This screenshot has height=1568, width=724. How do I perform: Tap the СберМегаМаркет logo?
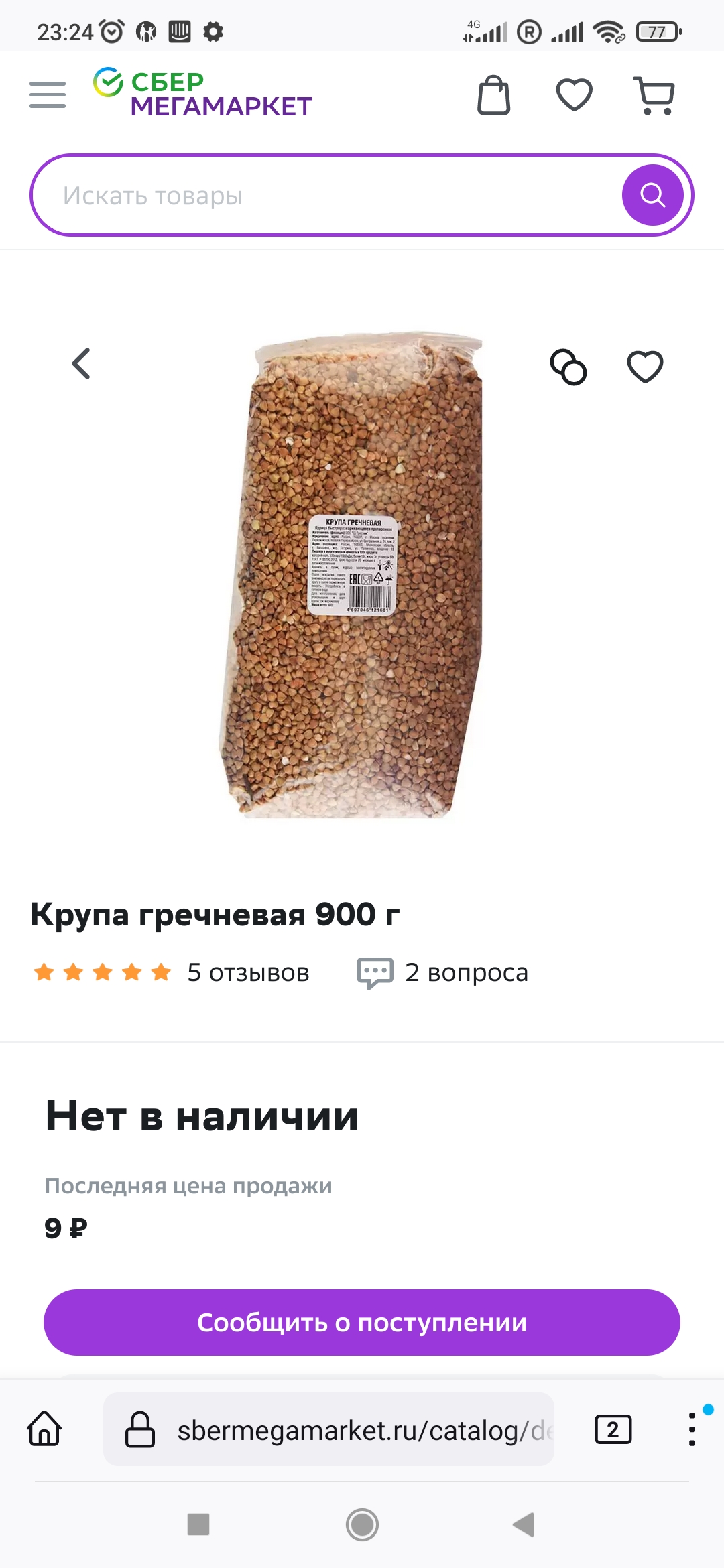pyautogui.click(x=203, y=94)
